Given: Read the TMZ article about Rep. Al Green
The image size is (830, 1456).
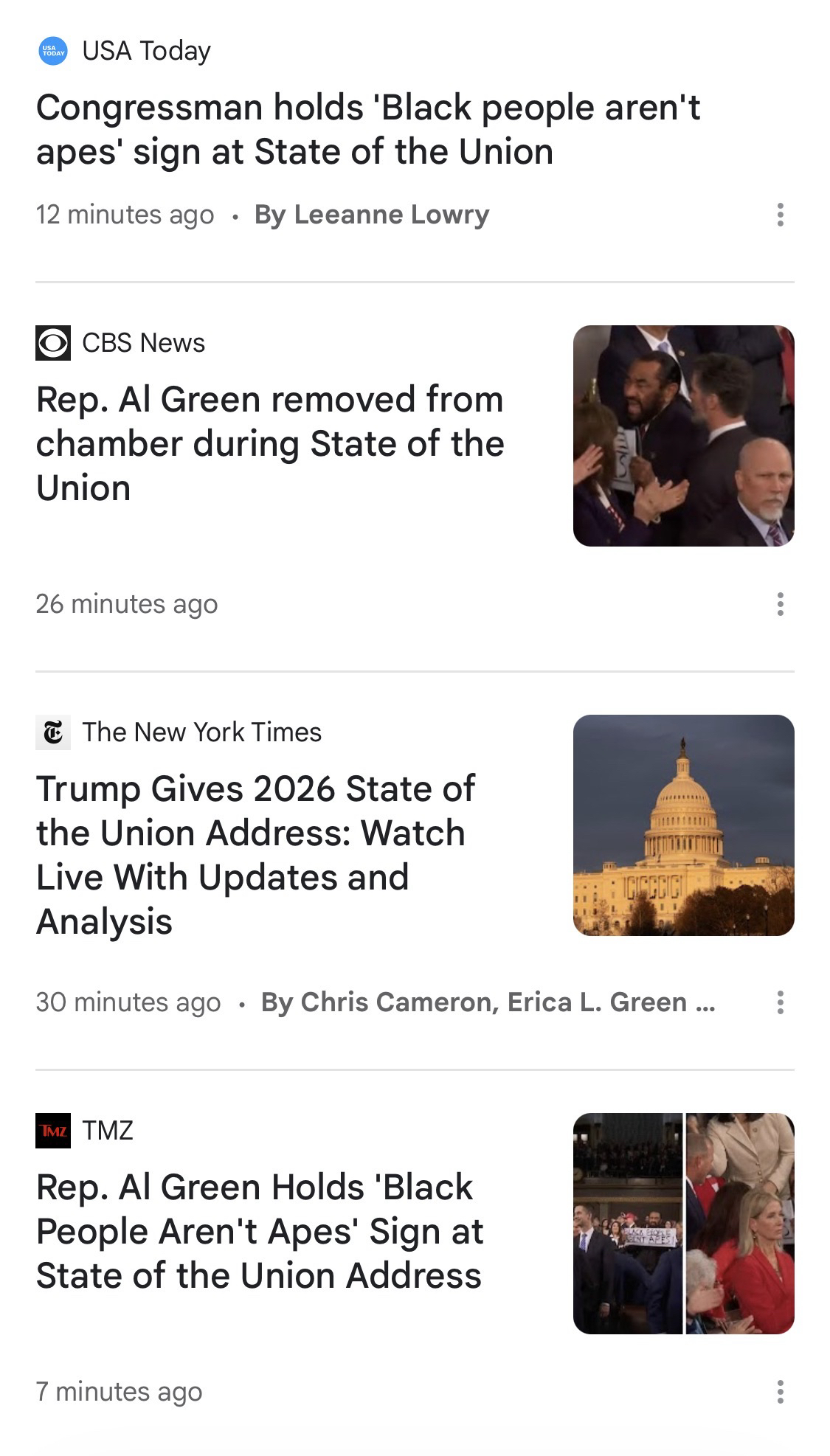Looking at the screenshot, I should [260, 1231].
